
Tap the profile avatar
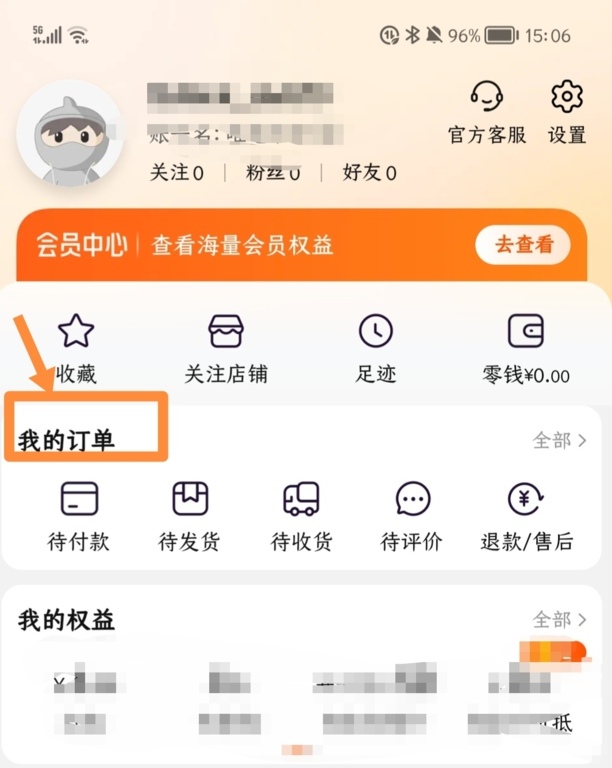(70, 133)
